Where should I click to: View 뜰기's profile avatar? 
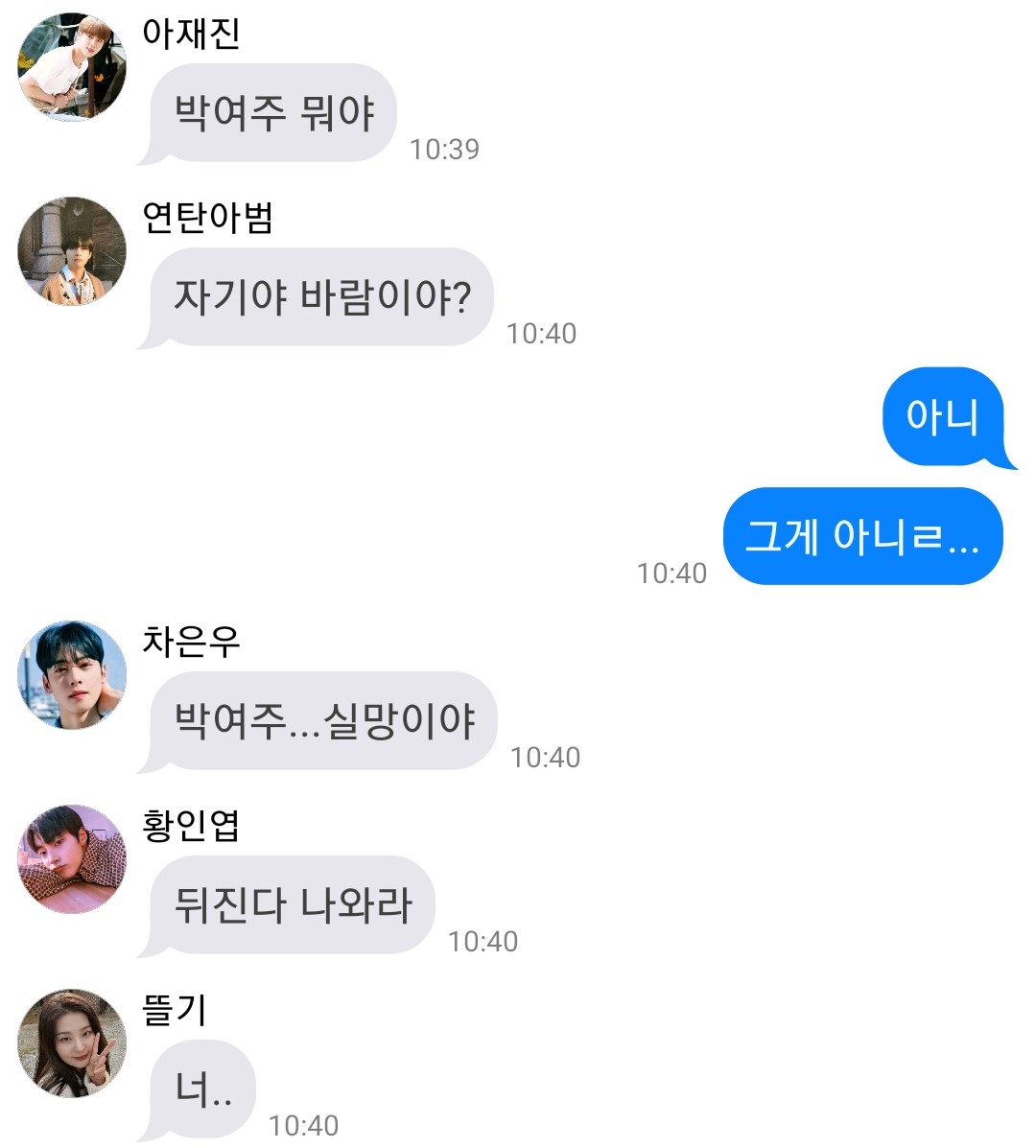click(x=72, y=1043)
